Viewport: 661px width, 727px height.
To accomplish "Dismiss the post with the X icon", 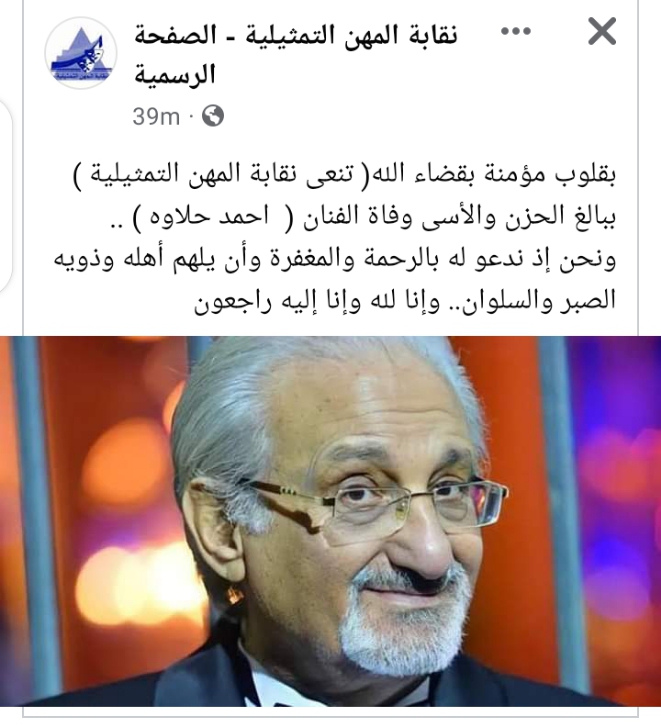I will 601,34.
